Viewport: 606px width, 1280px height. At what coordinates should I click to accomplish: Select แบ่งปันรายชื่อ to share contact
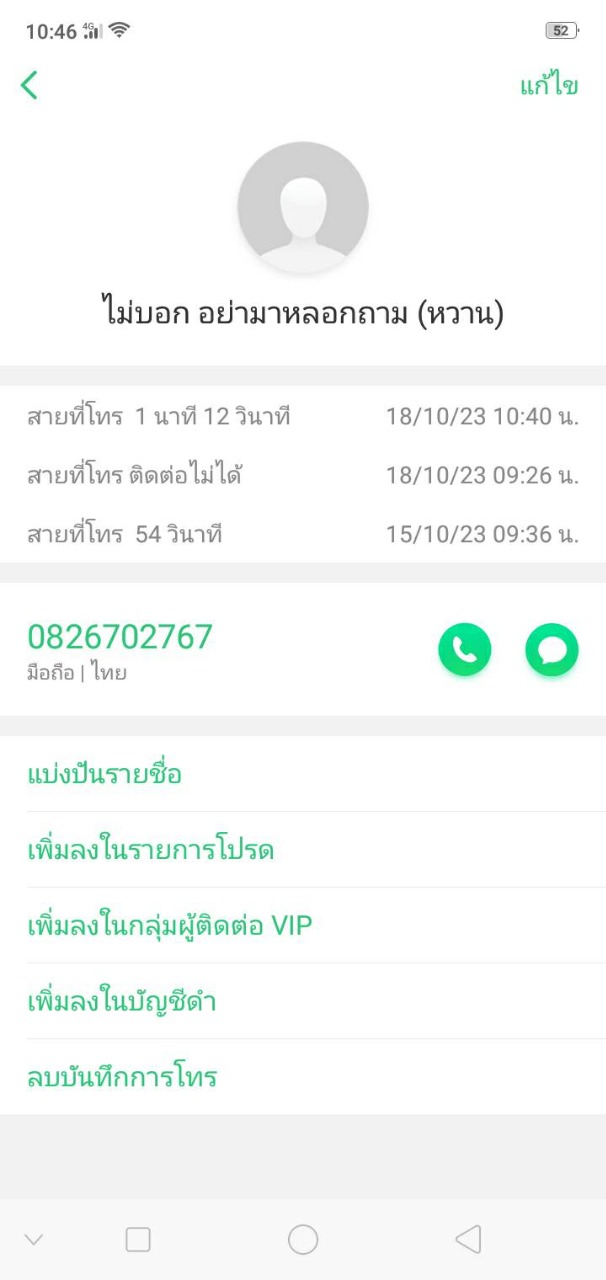[x=104, y=774]
